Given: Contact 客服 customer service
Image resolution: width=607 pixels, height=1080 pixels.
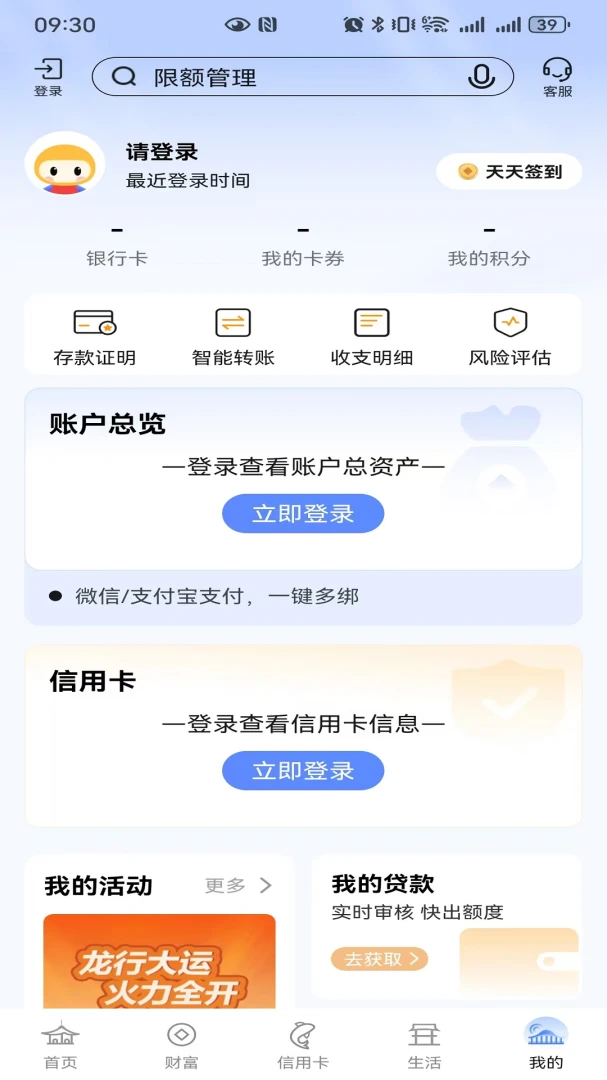Looking at the screenshot, I should click(x=557, y=76).
